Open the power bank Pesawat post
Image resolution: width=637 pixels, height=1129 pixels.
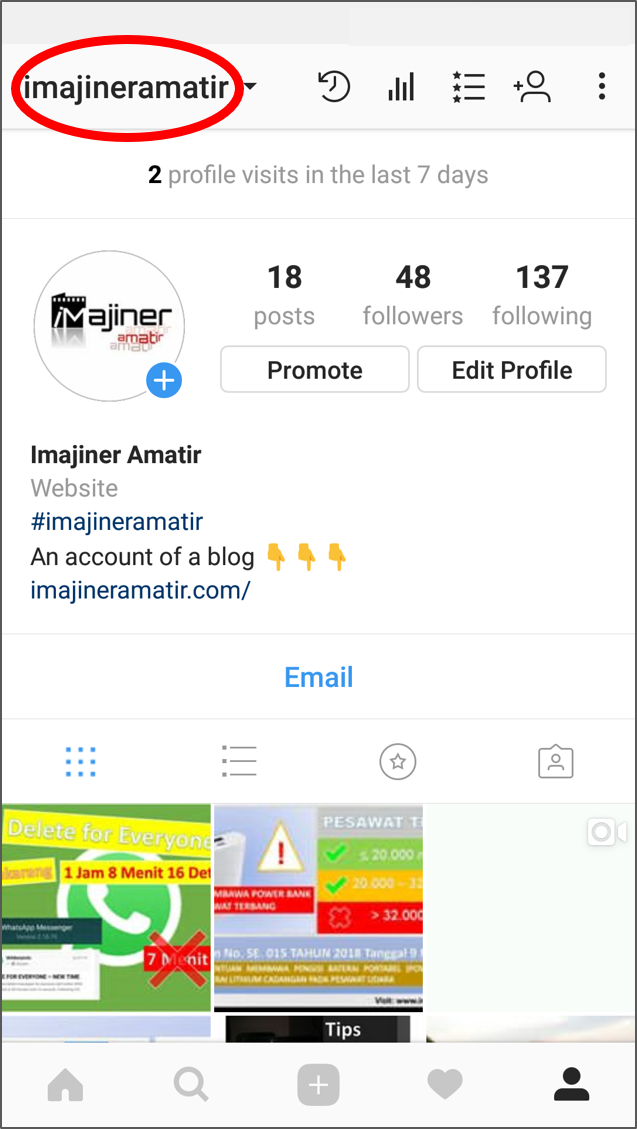pyautogui.click(x=318, y=907)
